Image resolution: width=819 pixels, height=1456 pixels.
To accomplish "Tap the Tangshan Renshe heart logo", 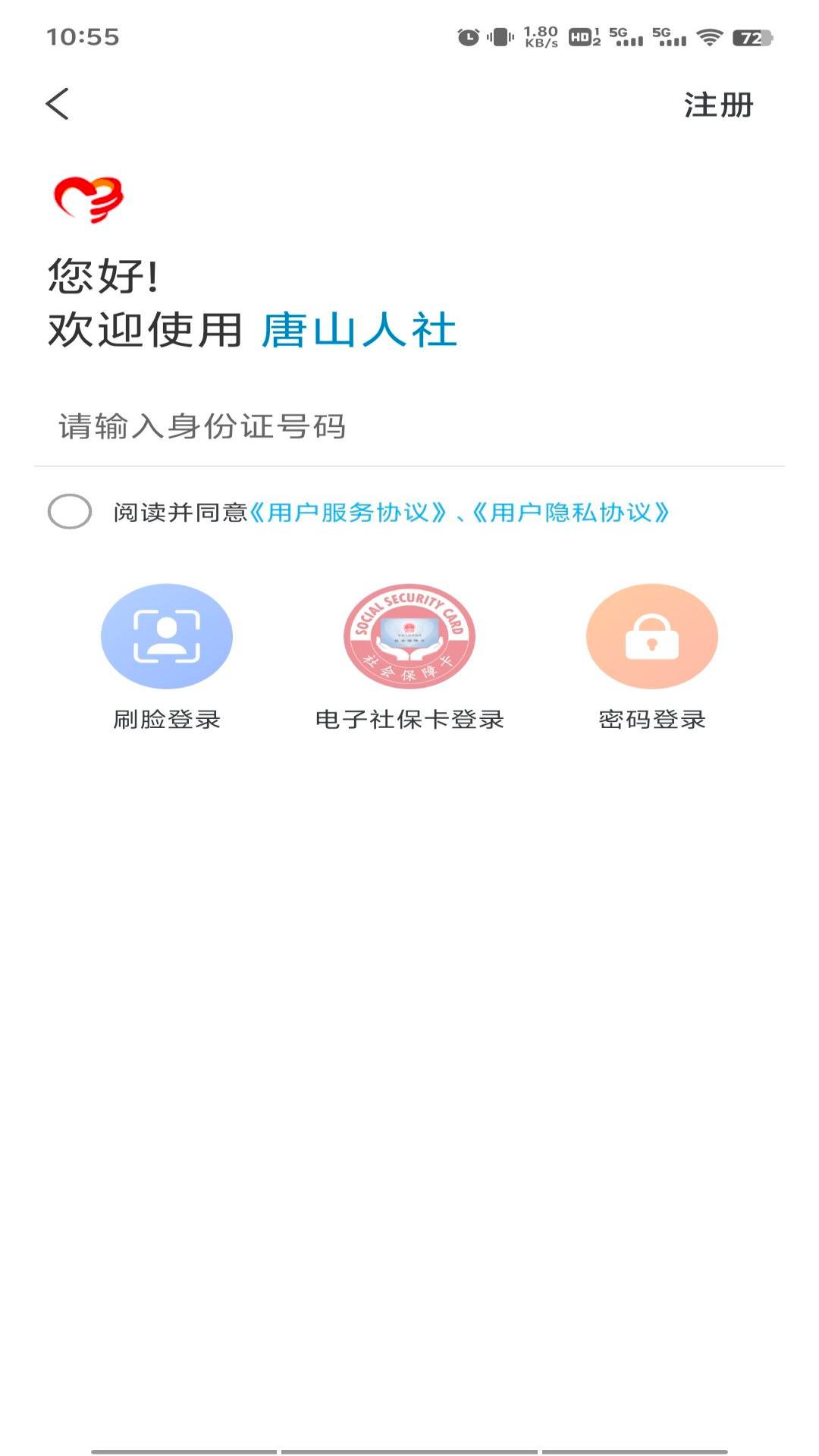I will pyautogui.click(x=90, y=196).
